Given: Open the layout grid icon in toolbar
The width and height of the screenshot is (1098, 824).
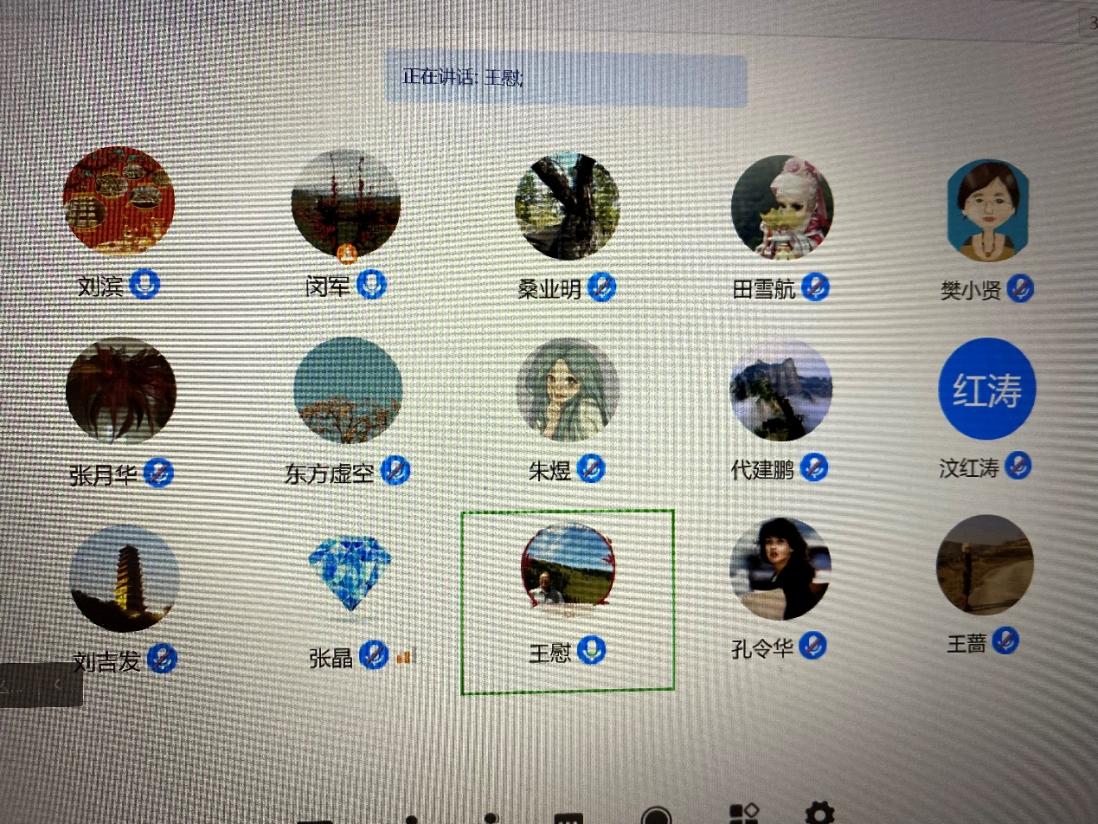Looking at the screenshot, I should click(743, 814).
